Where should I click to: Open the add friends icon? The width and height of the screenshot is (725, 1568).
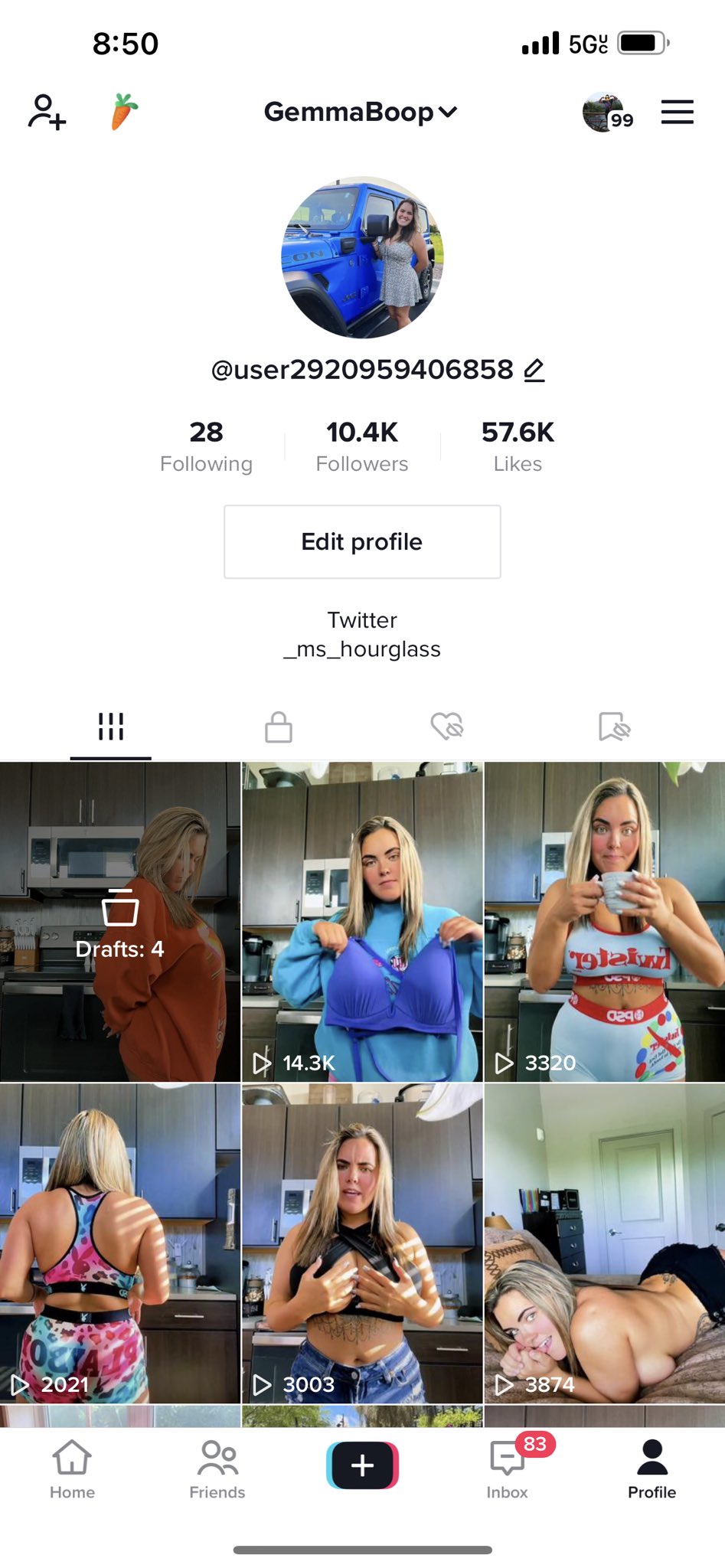coord(47,112)
